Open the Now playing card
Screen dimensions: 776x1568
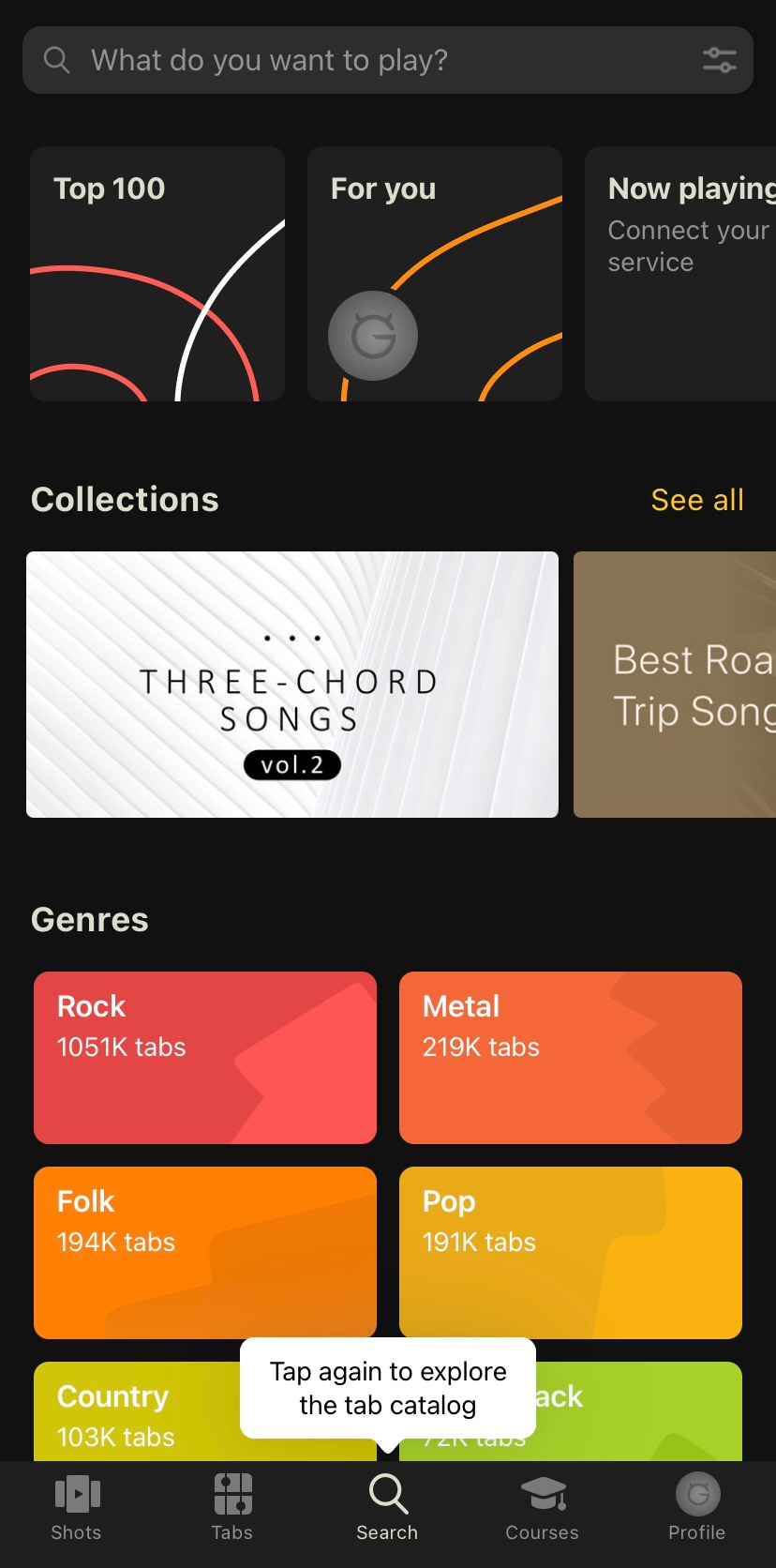tap(680, 274)
